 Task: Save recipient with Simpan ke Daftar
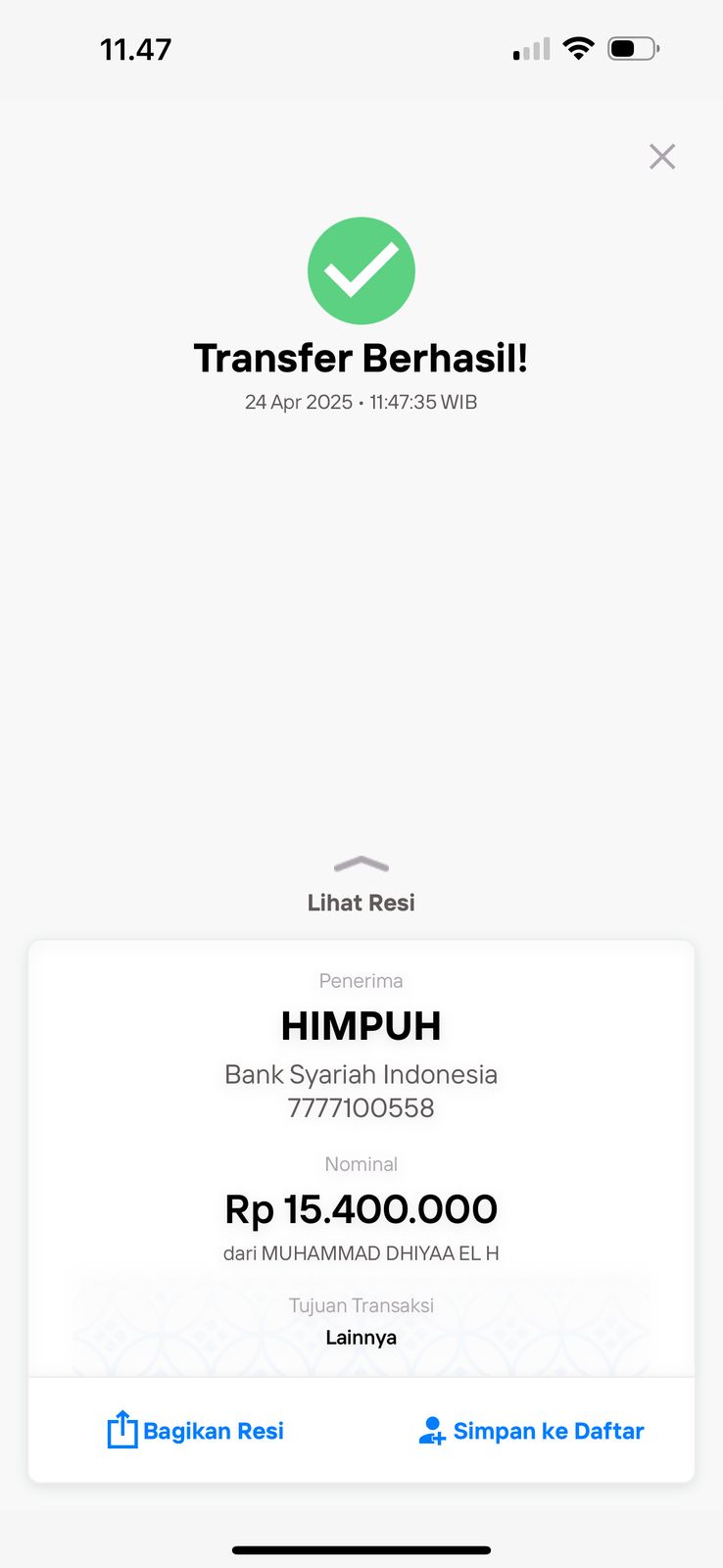[x=530, y=1431]
